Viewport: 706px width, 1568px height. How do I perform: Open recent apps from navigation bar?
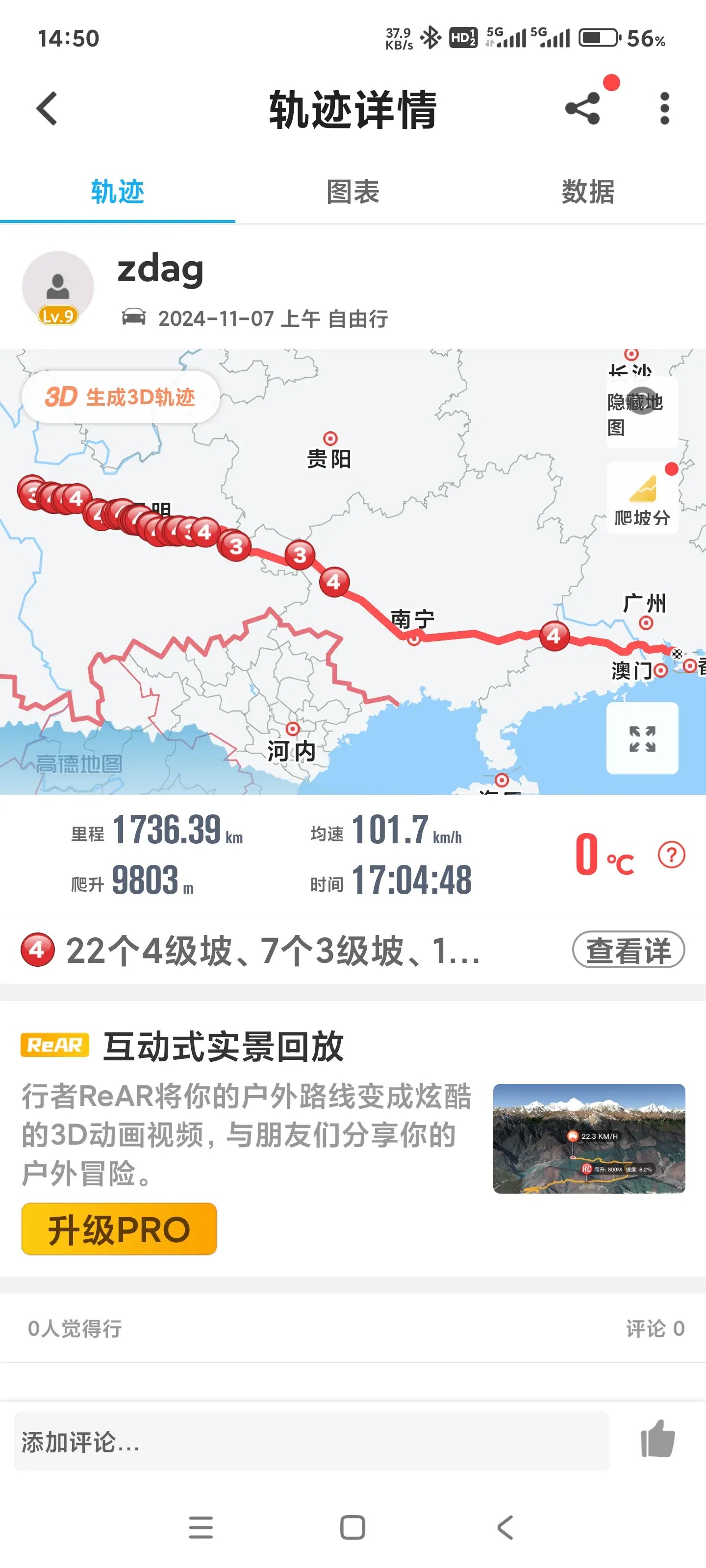[x=201, y=1527]
